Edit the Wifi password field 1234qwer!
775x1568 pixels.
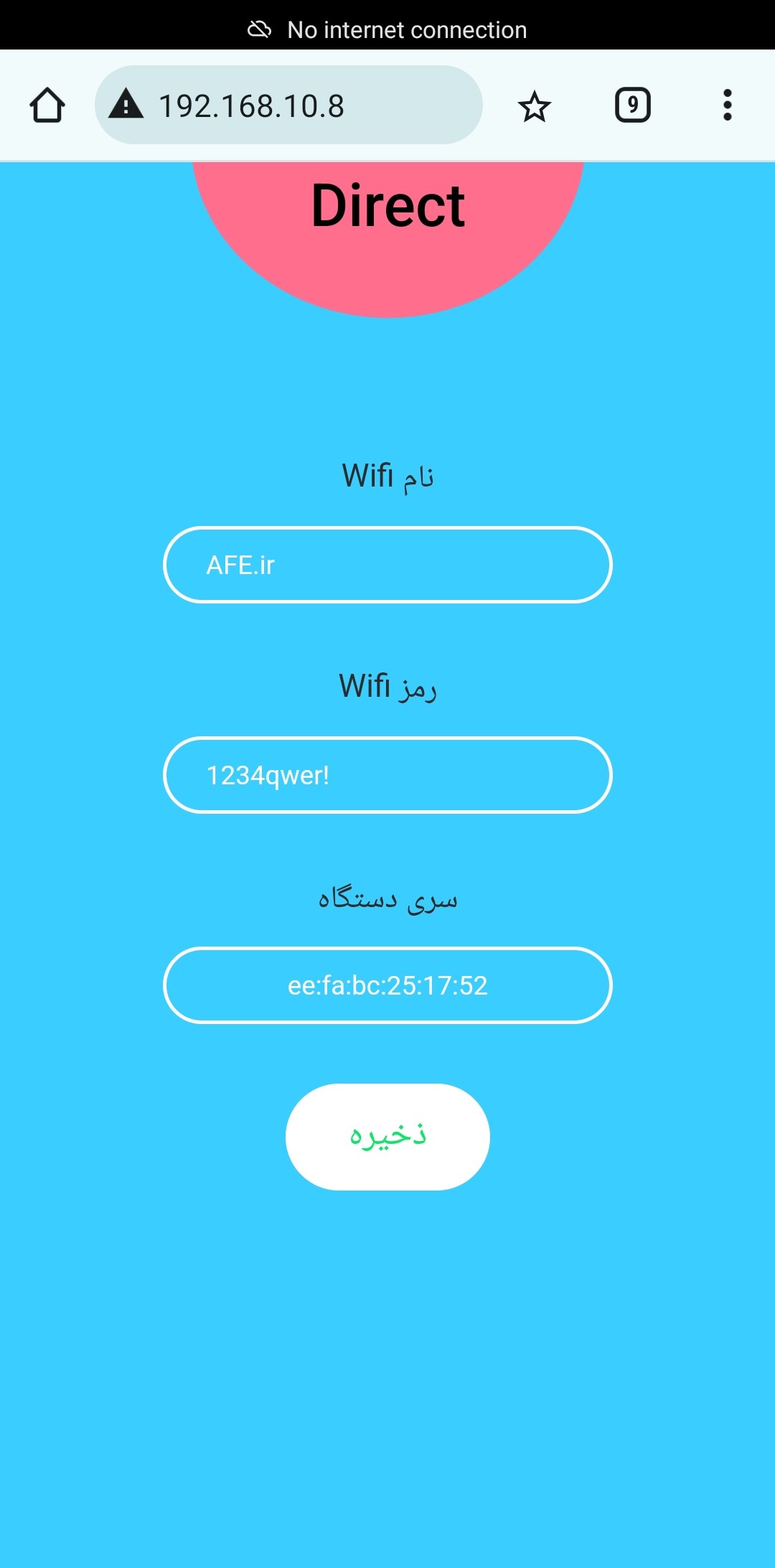coord(387,775)
